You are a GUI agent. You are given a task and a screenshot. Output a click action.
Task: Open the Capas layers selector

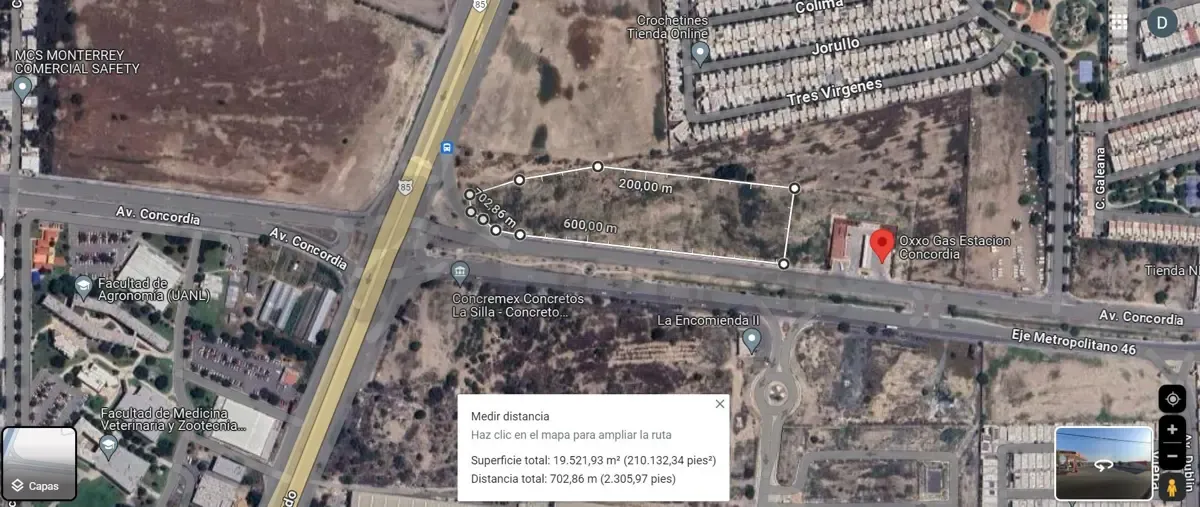pos(39,464)
